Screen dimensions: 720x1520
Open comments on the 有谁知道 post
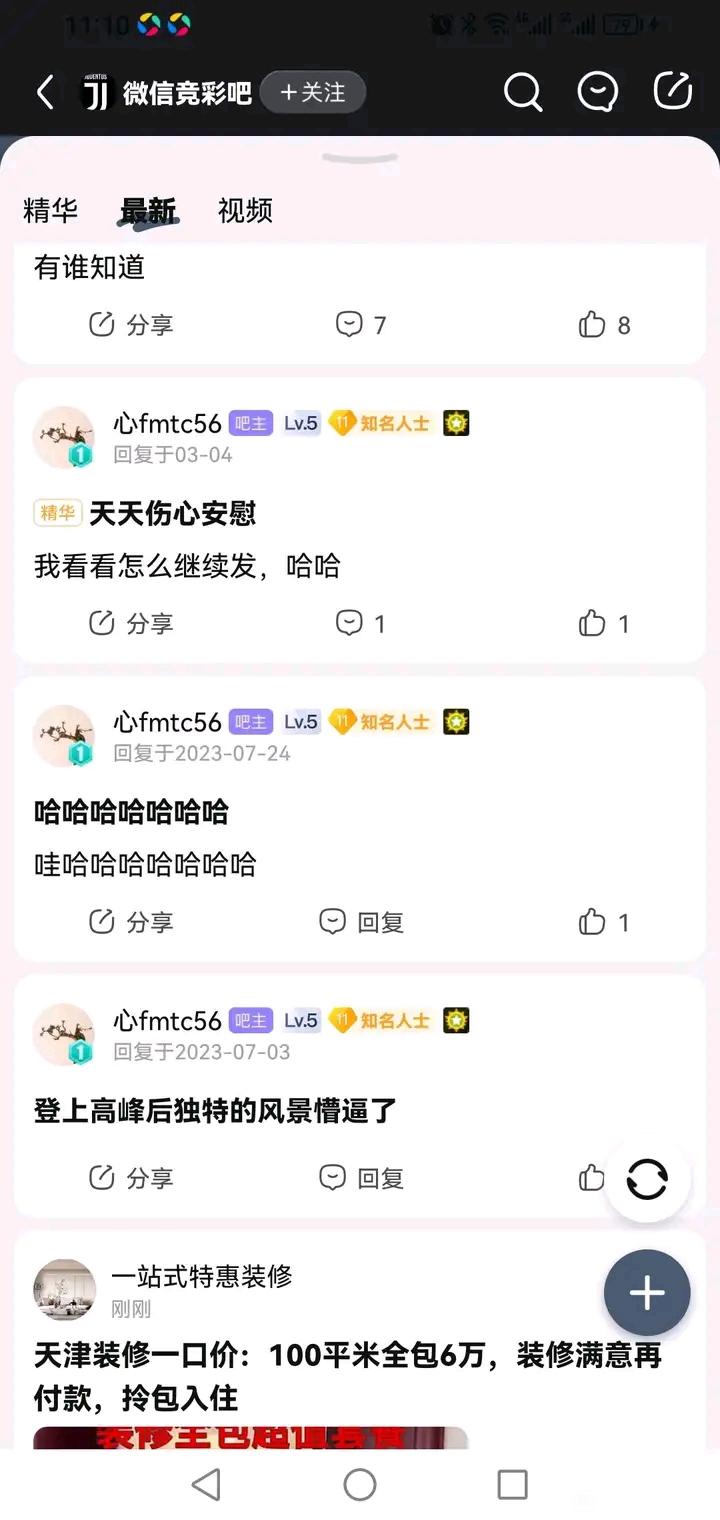coord(360,325)
